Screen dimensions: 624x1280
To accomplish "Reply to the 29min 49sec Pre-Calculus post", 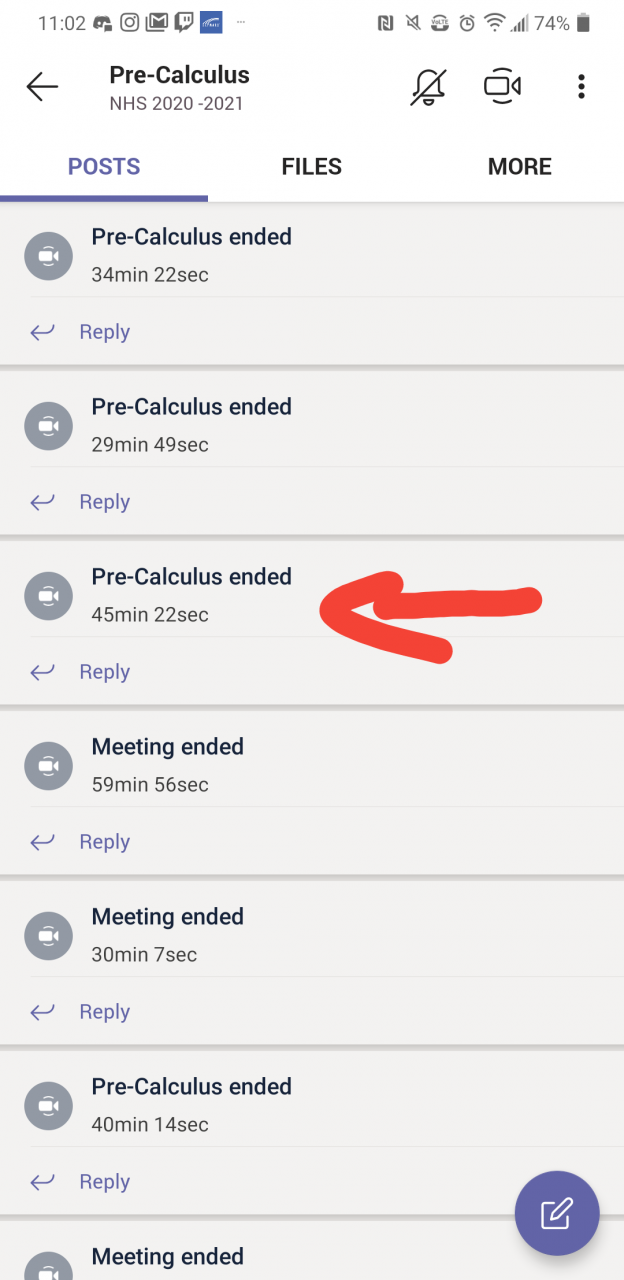I will pos(80,502).
